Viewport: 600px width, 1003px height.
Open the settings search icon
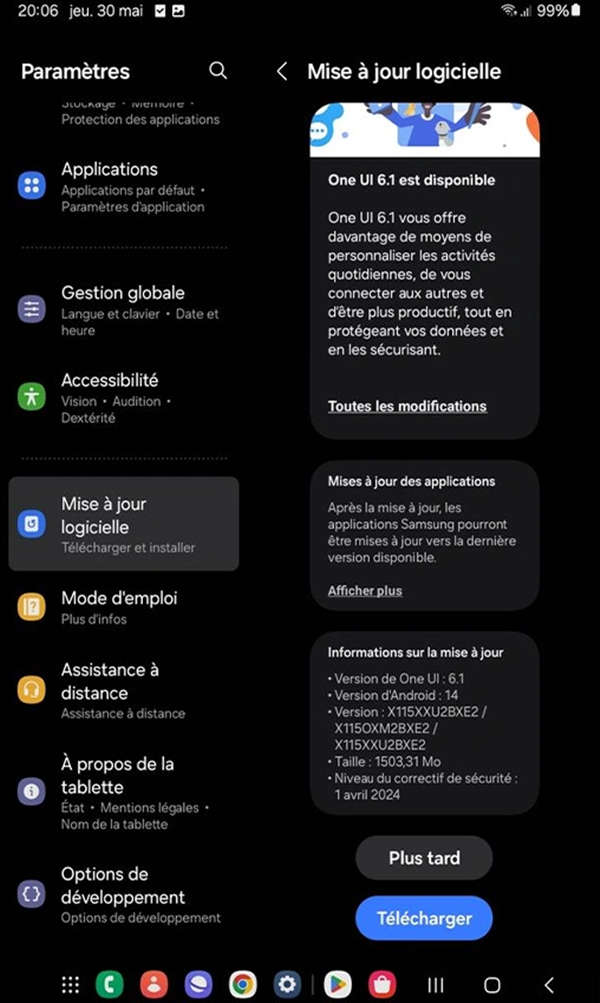(x=218, y=70)
